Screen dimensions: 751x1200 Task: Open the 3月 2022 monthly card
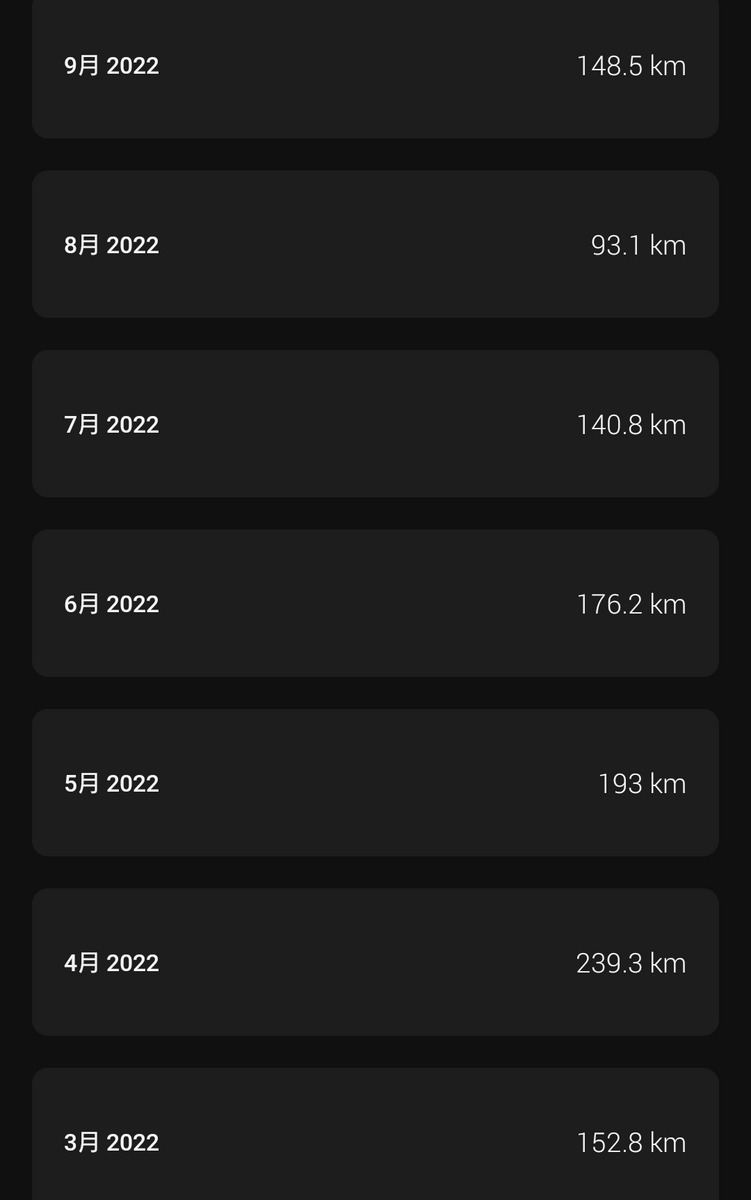point(375,1135)
